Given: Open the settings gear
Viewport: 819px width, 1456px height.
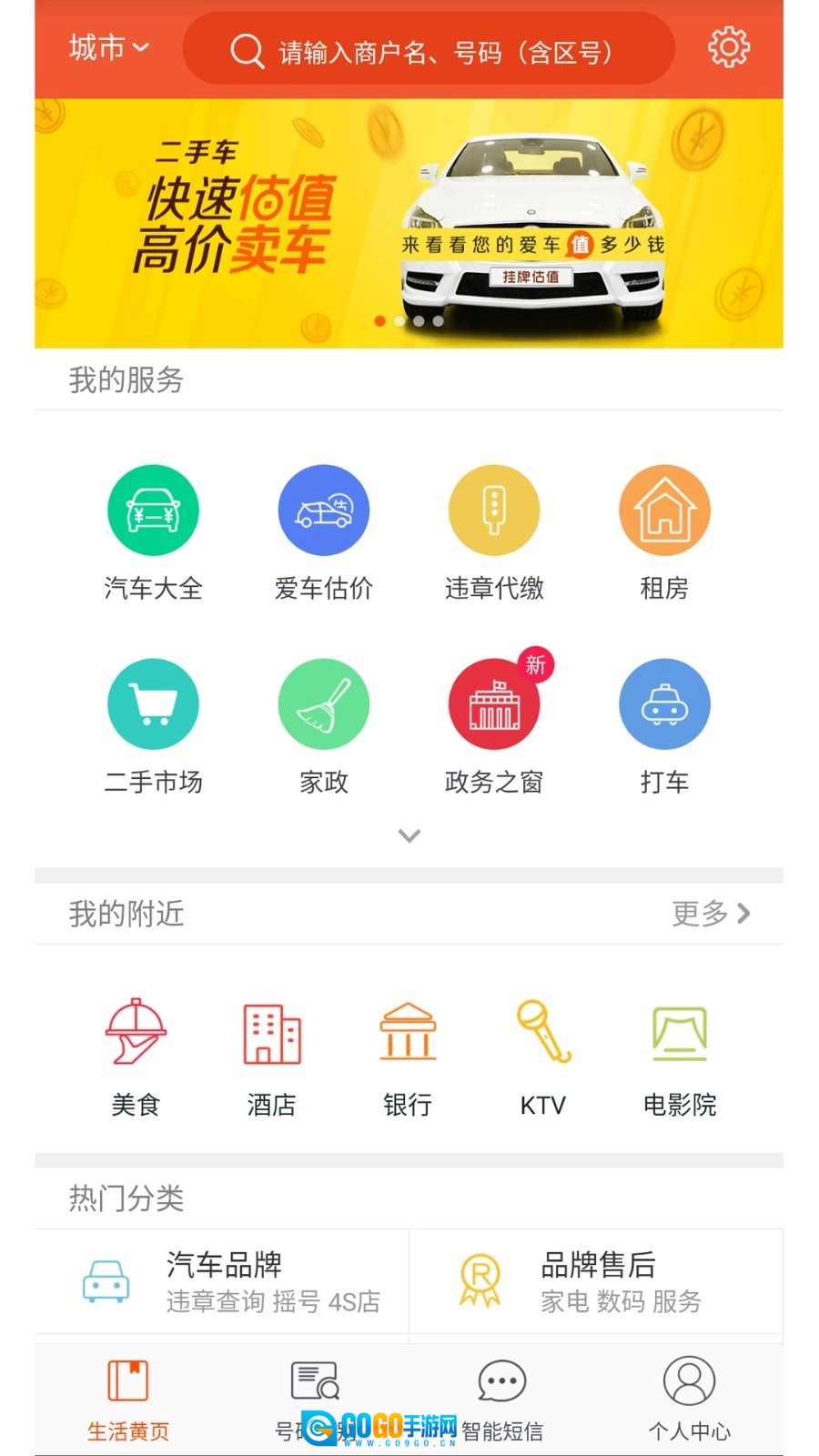Looking at the screenshot, I should (728, 47).
